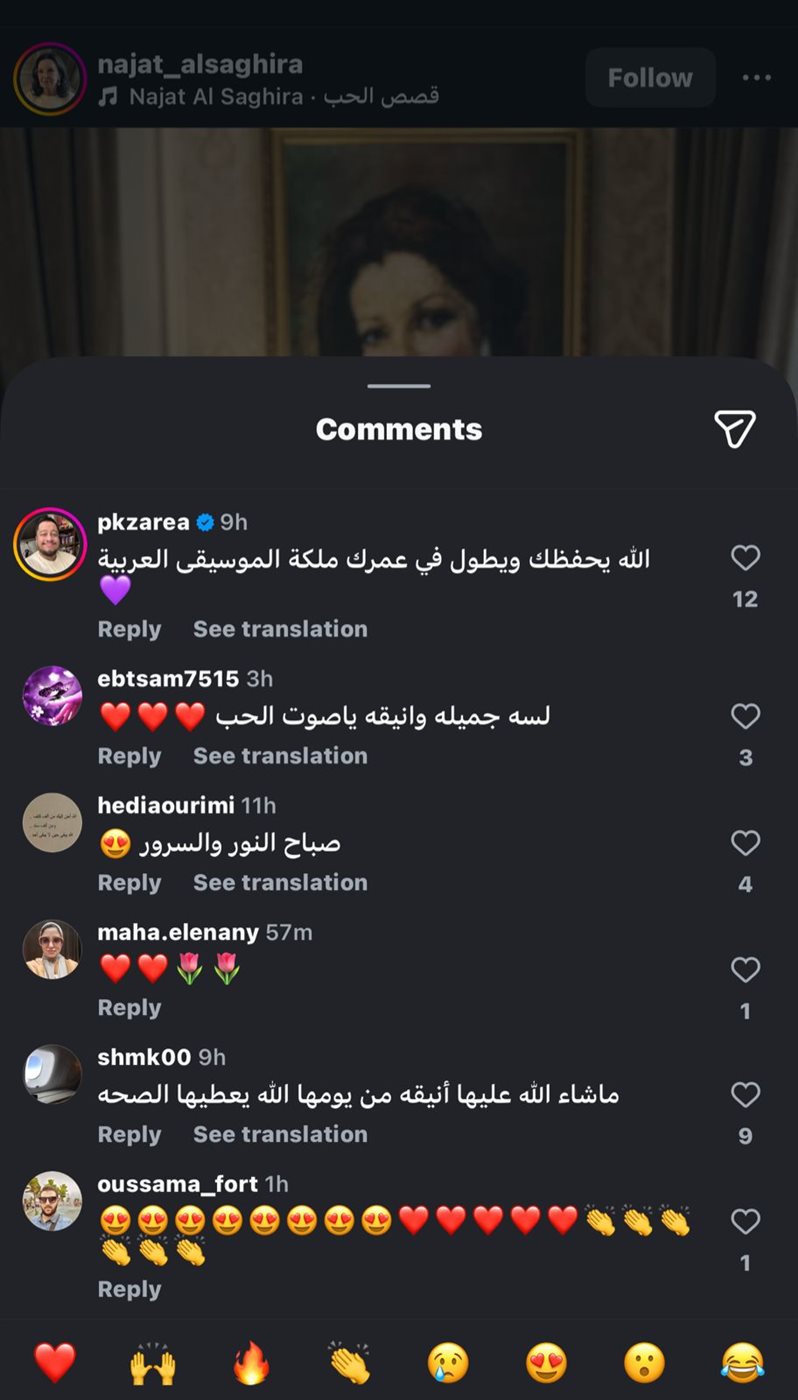Image resolution: width=798 pixels, height=1400 pixels.
Task: Reply to maha.elenany's comment
Action: point(129,1008)
